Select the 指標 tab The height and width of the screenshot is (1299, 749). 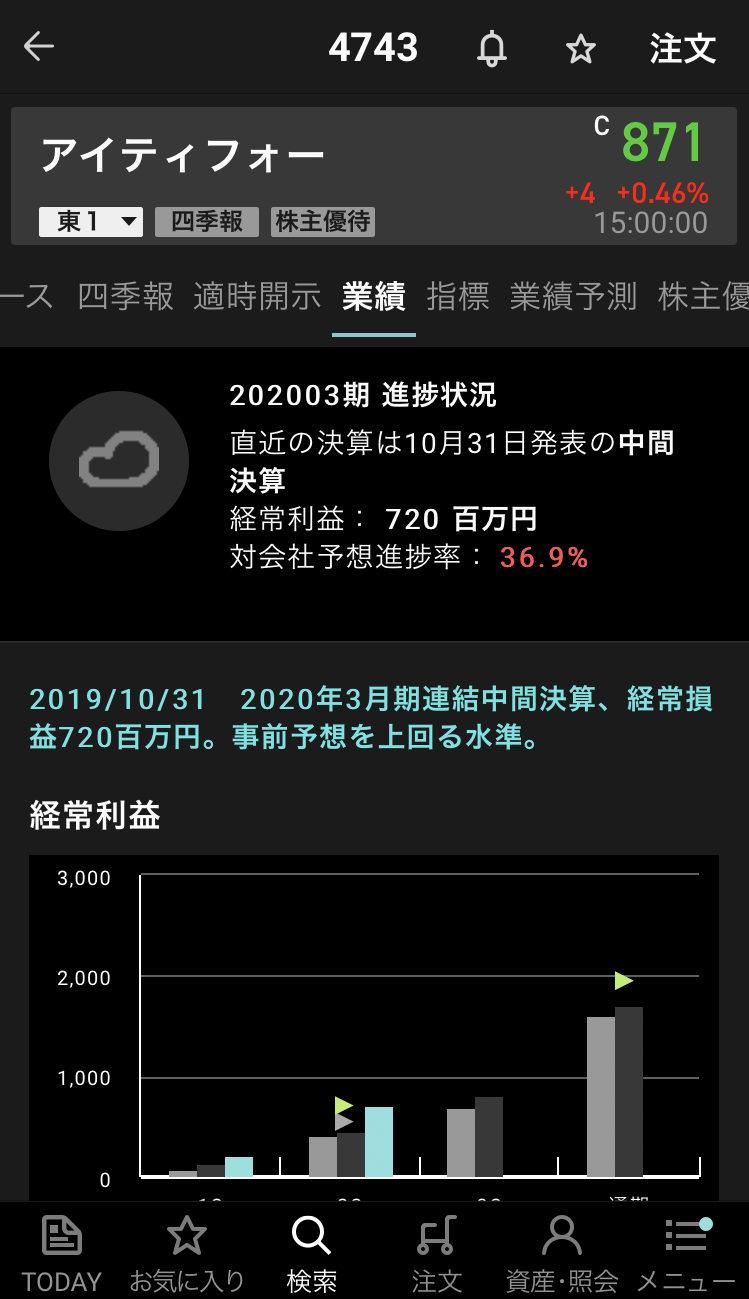[x=458, y=296]
